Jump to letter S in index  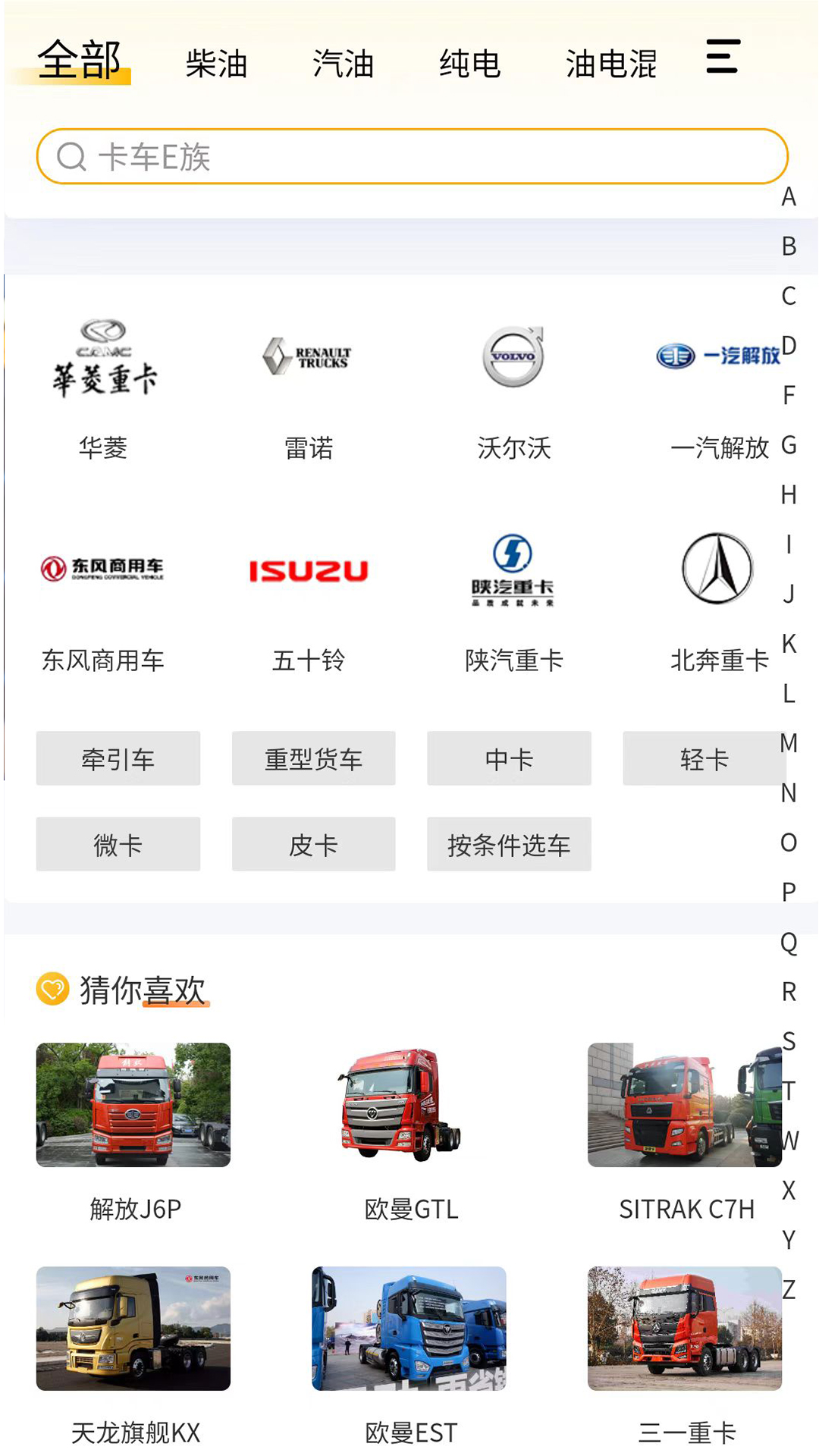[789, 1041]
